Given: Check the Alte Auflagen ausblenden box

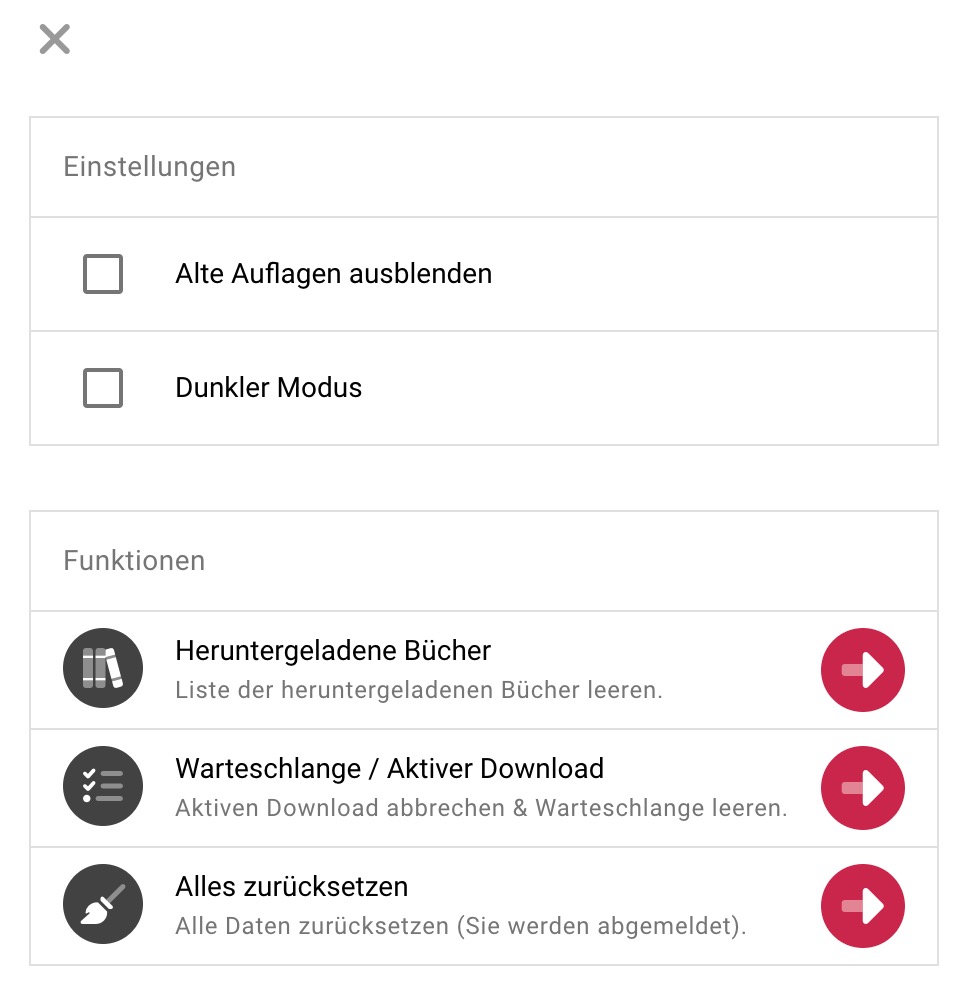Looking at the screenshot, I should 101,274.
